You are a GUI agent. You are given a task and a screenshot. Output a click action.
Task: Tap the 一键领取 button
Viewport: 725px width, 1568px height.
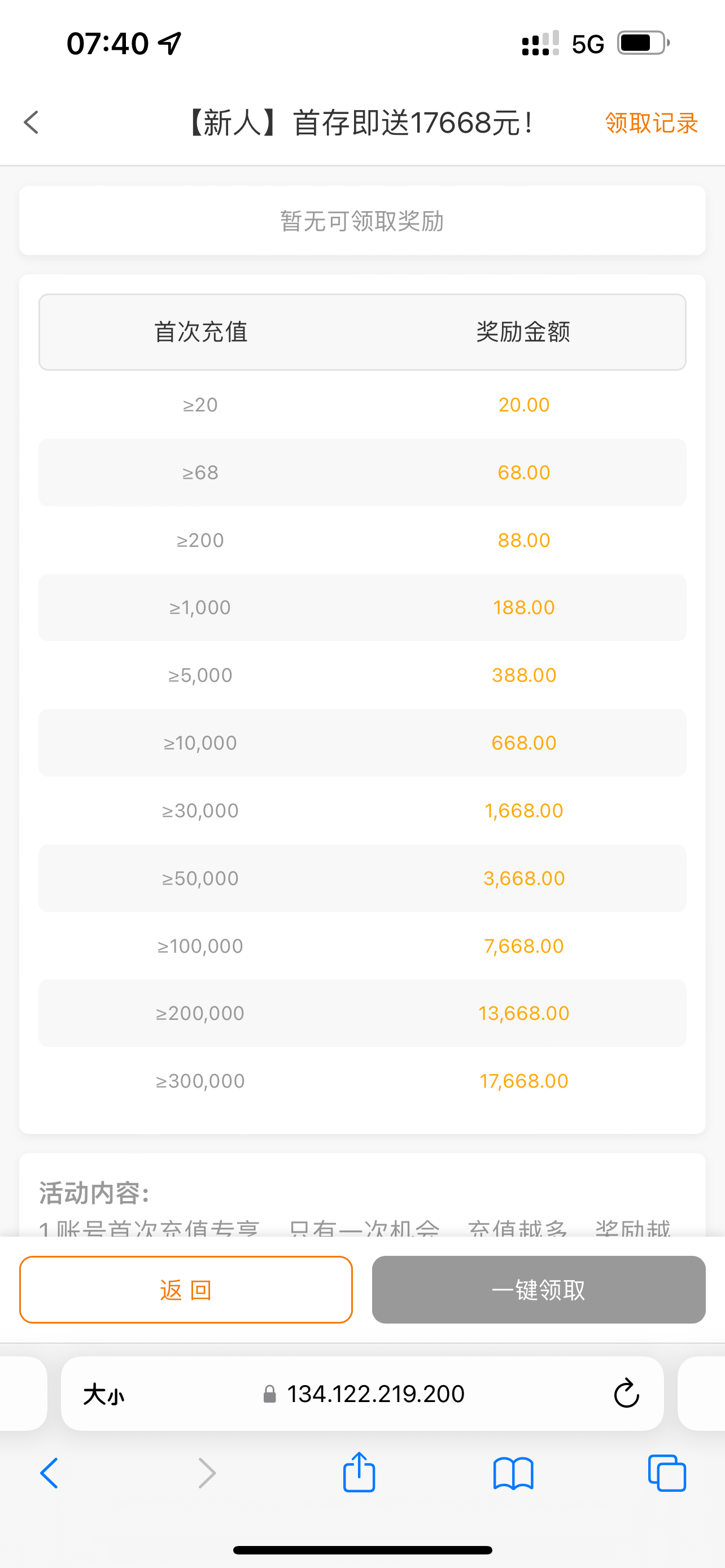coord(538,1290)
